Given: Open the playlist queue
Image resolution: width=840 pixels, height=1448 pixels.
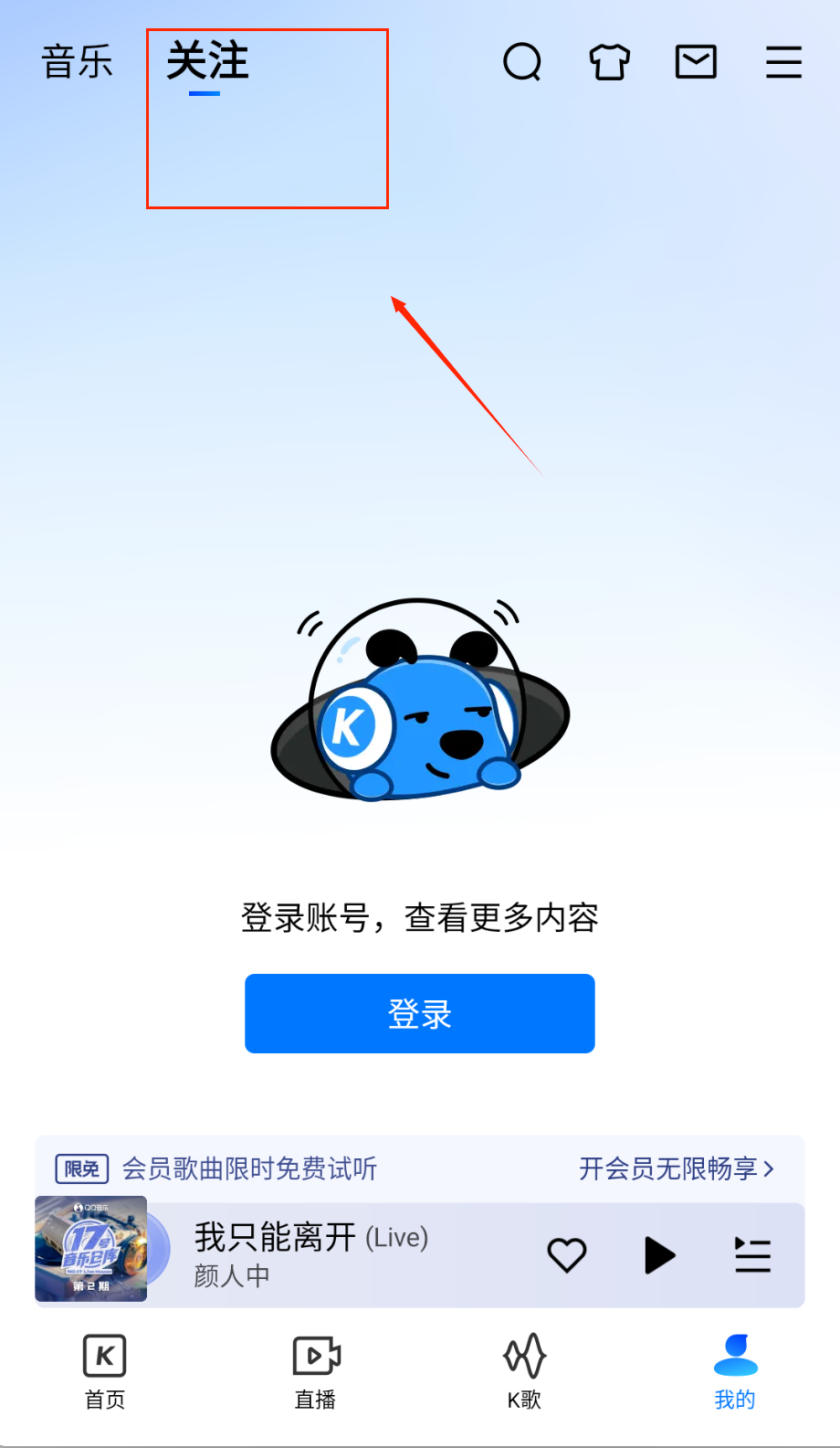Looking at the screenshot, I should [753, 1255].
